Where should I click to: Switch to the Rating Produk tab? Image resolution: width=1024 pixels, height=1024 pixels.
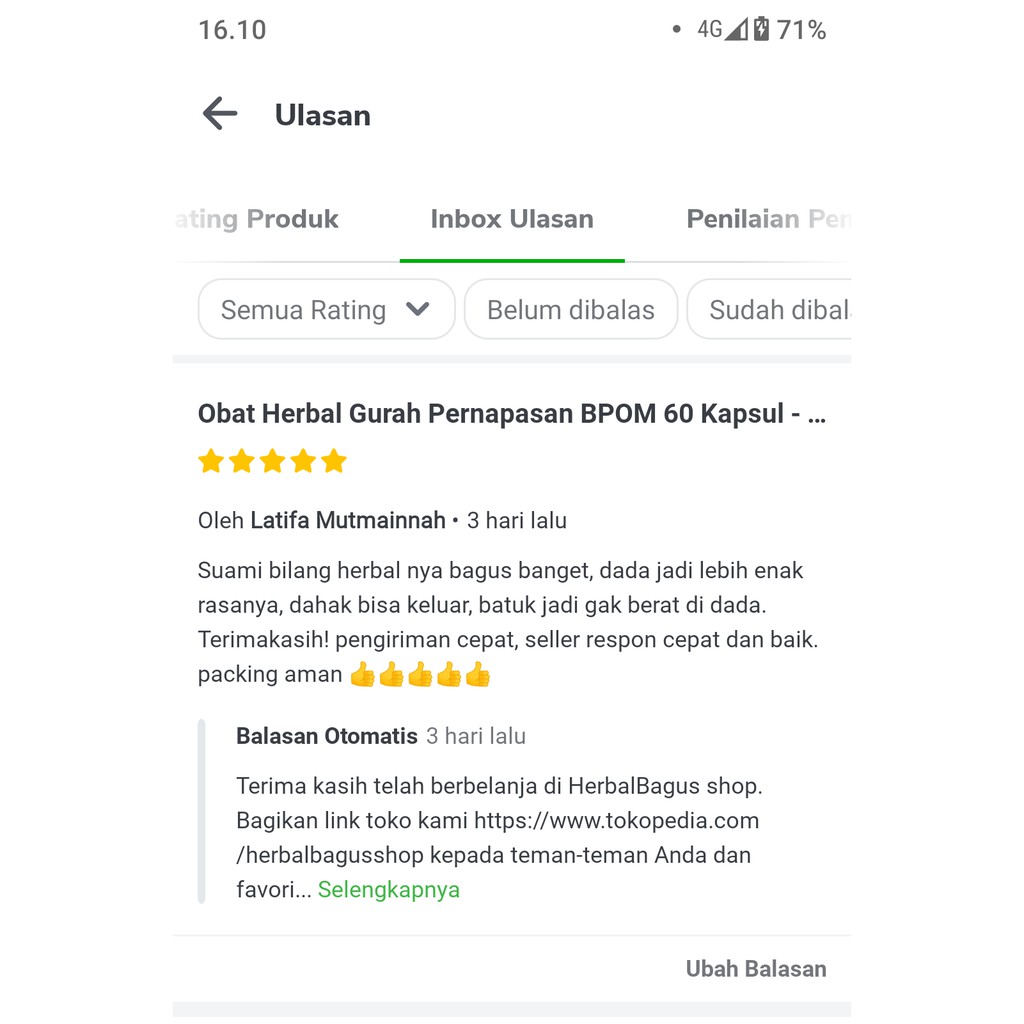tap(260, 219)
